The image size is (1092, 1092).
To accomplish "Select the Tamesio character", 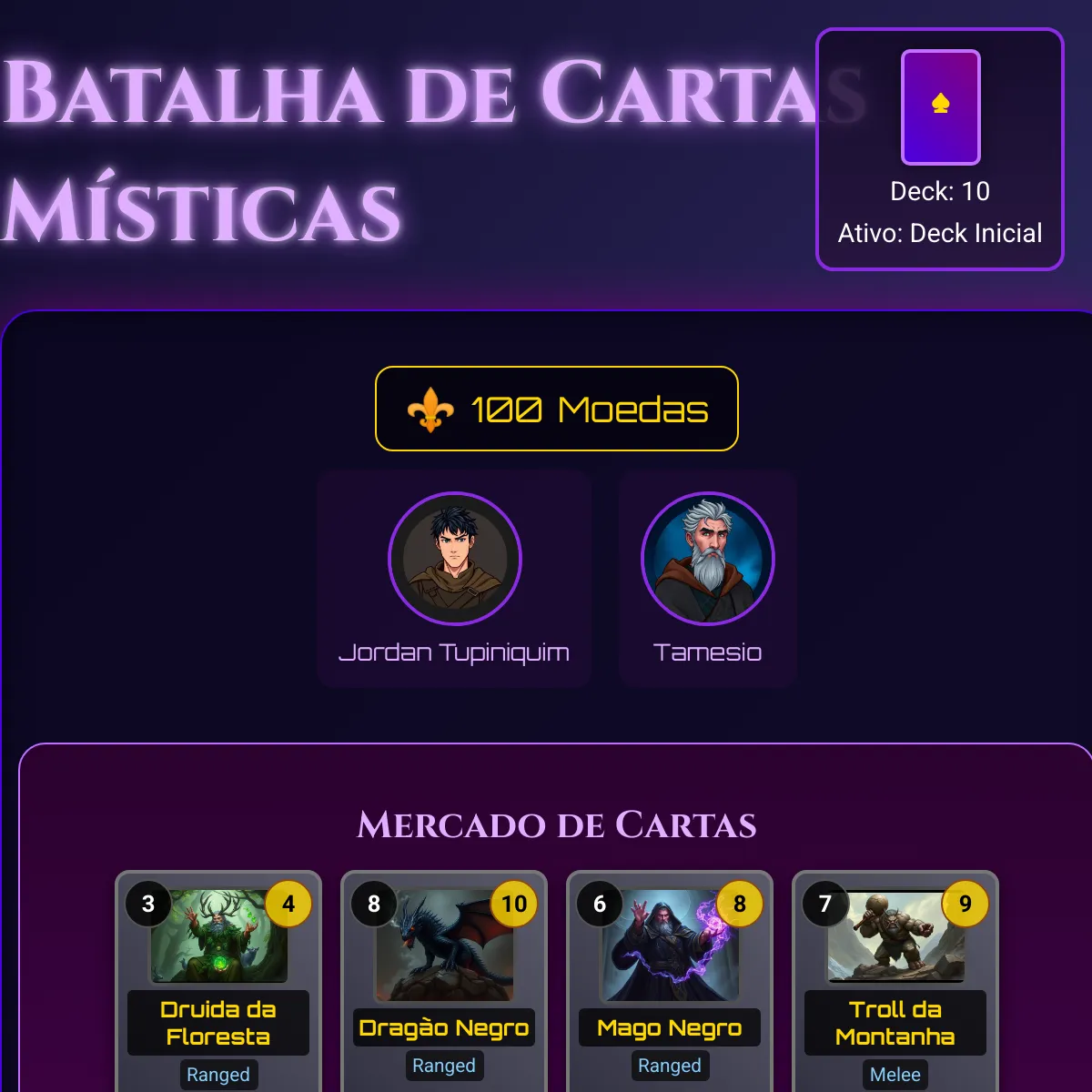I will 707,578.
